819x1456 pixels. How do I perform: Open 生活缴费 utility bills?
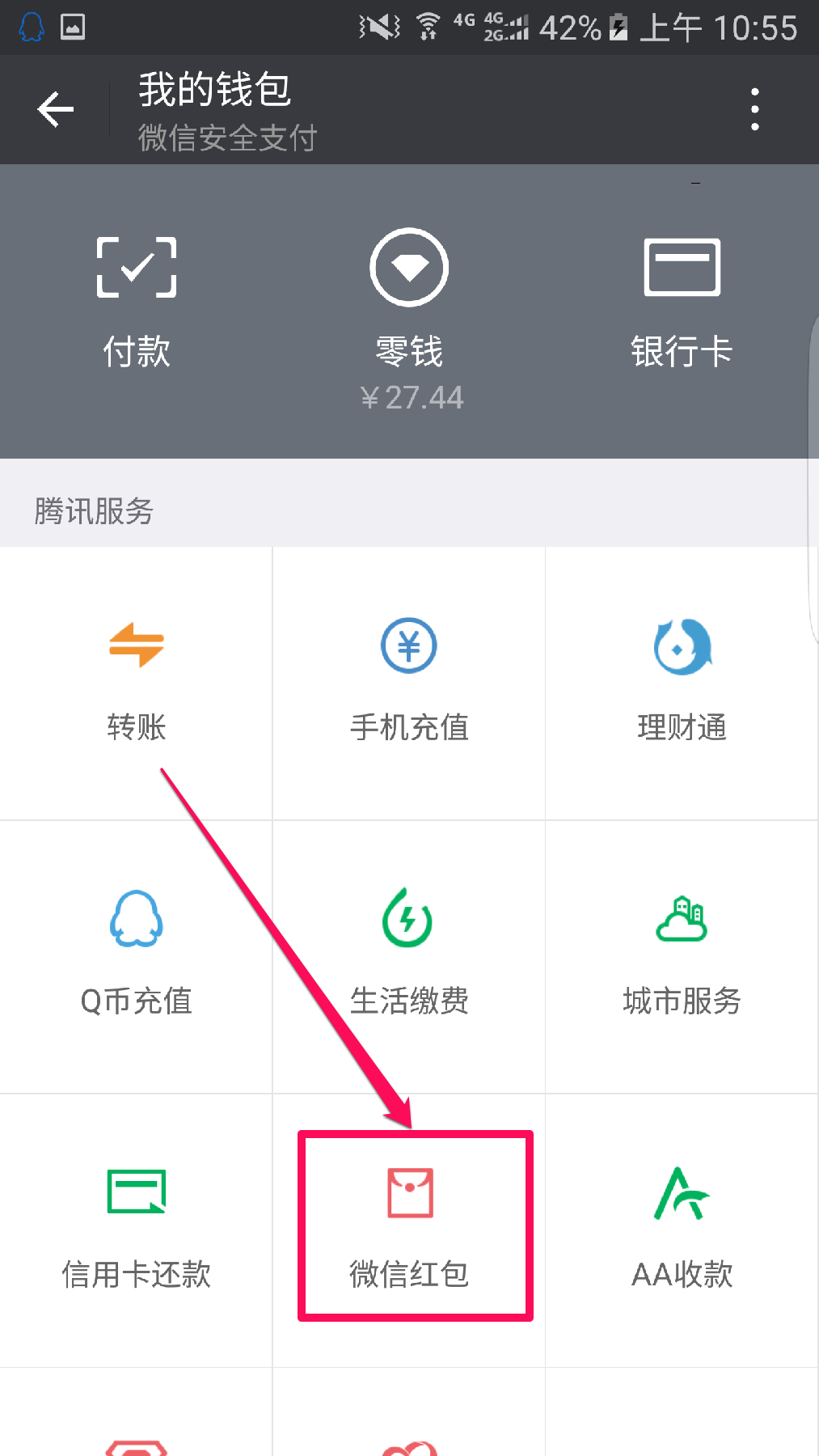(x=409, y=955)
